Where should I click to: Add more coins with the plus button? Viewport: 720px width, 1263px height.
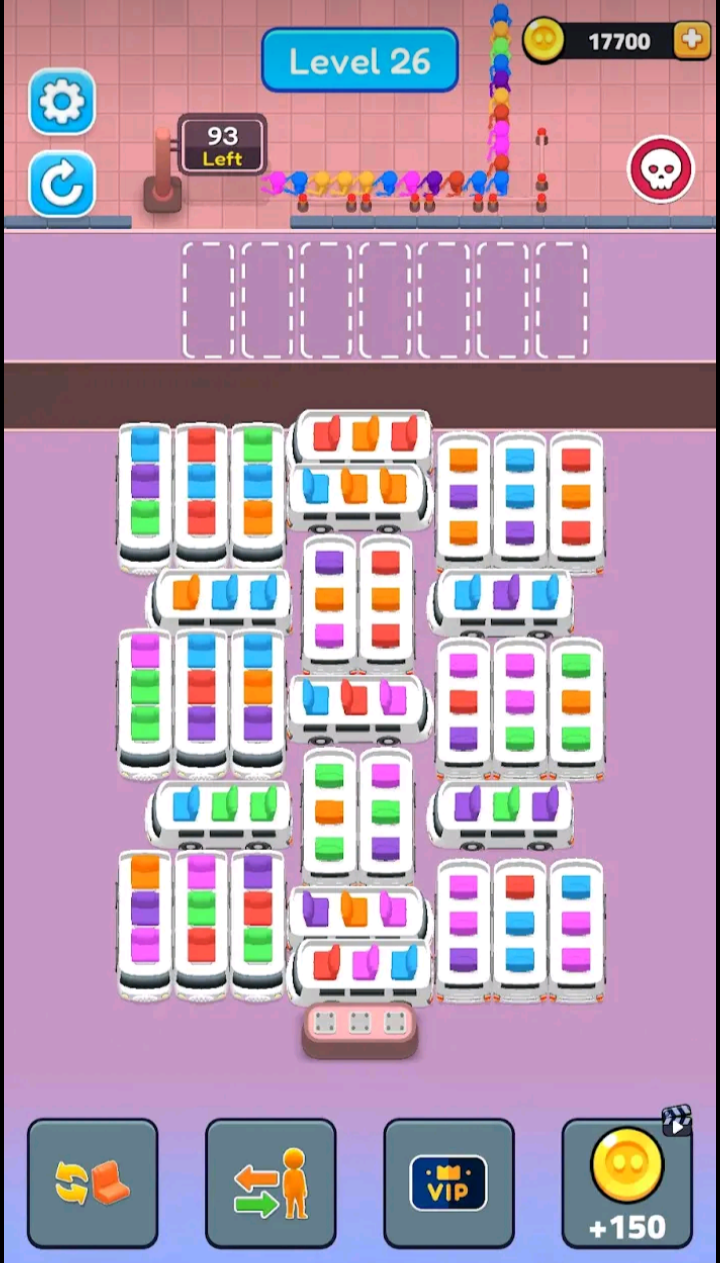[x=691, y=40]
